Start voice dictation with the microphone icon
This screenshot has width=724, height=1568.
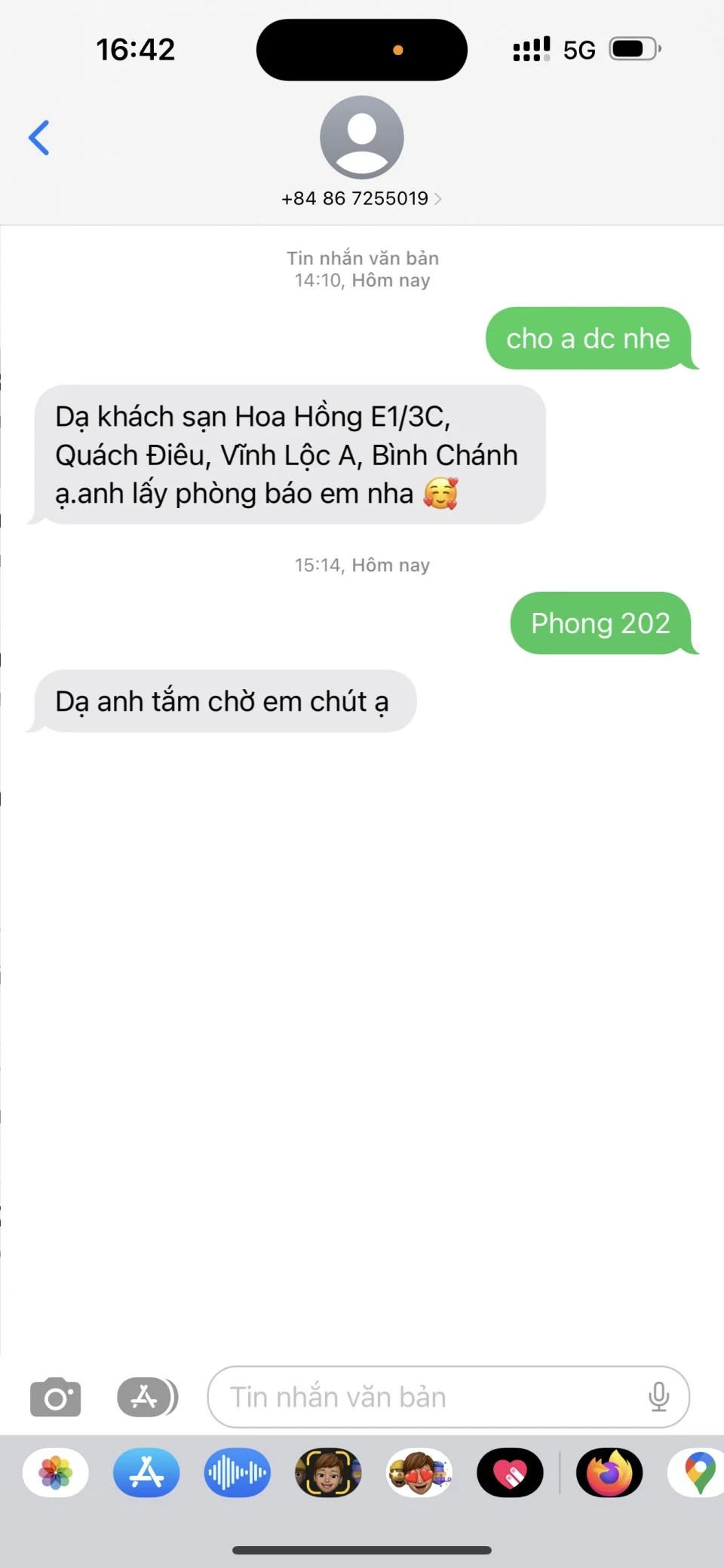(658, 1397)
